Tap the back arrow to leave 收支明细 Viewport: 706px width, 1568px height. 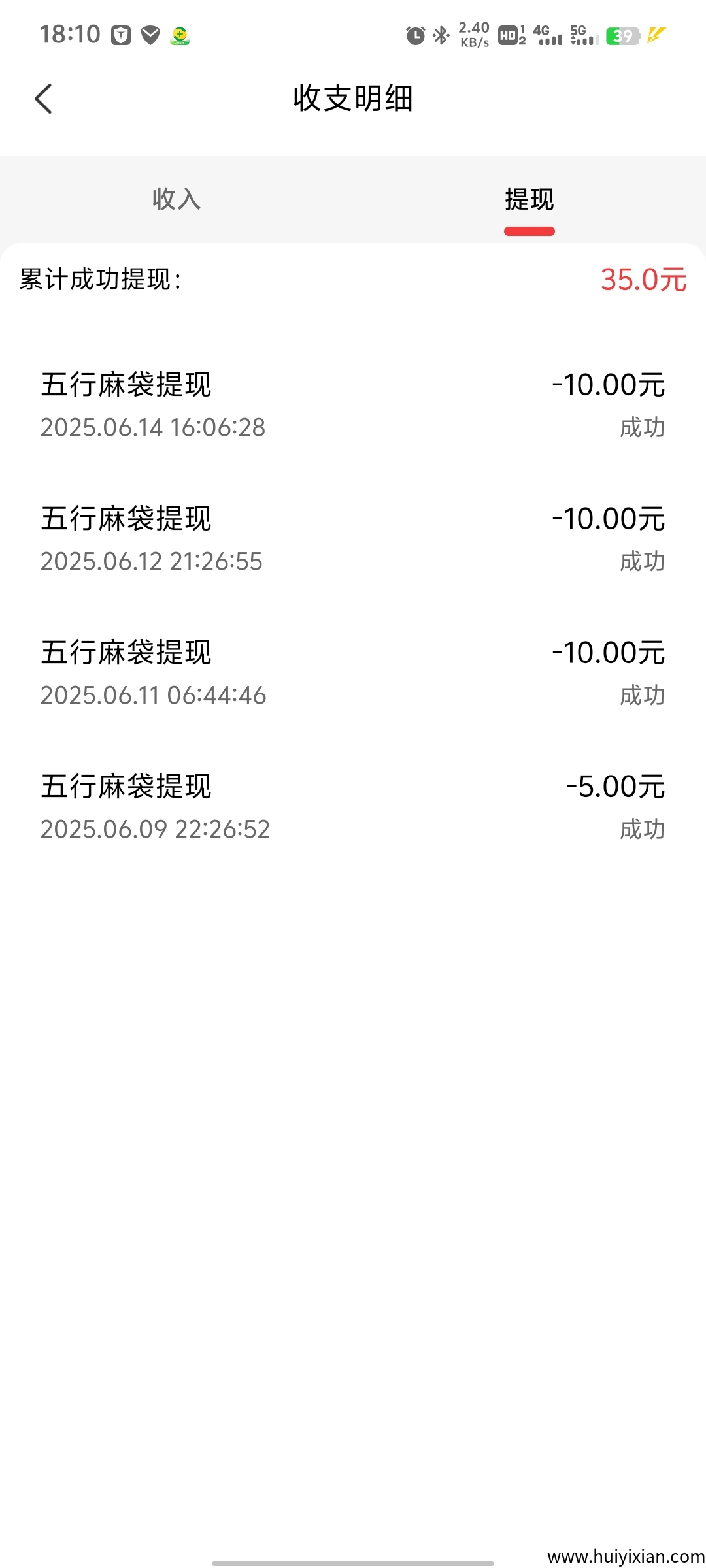pos(43,99)
